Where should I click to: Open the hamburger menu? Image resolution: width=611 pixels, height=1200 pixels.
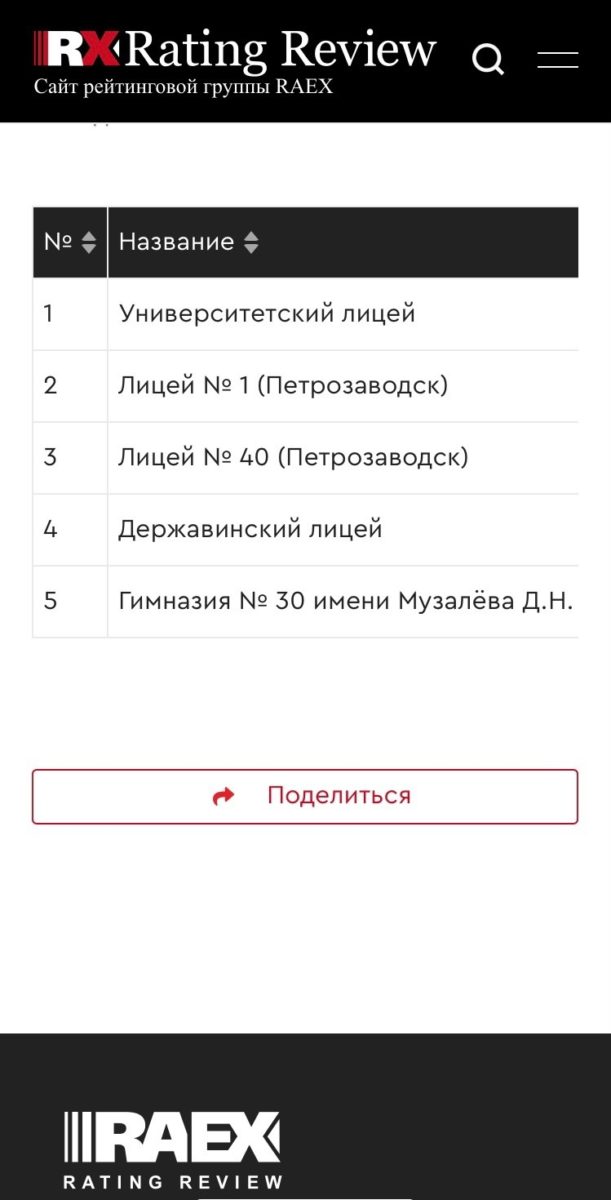click(557, 59)
